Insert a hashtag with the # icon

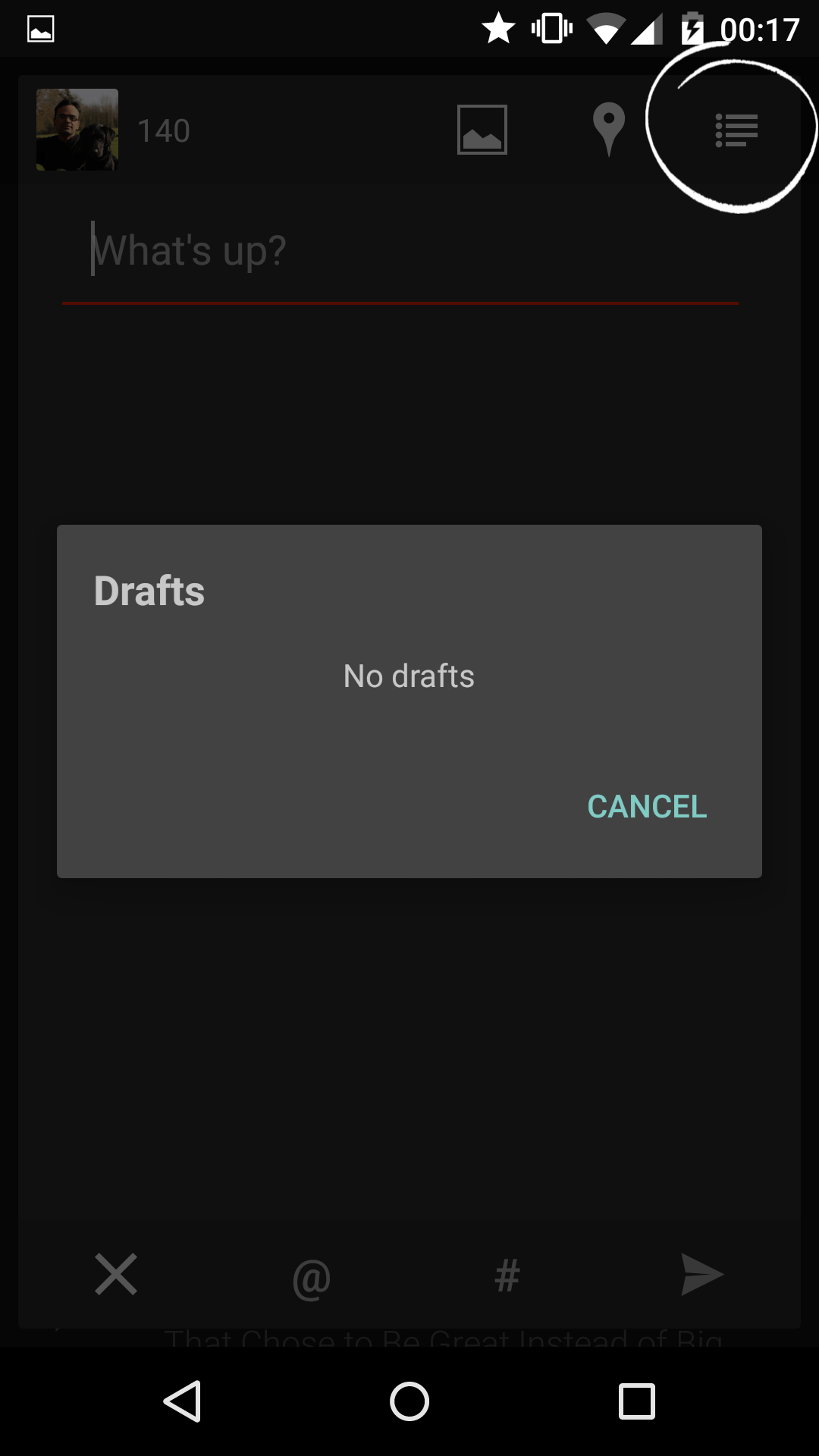pyautogui.click(x=507, y=1276)
